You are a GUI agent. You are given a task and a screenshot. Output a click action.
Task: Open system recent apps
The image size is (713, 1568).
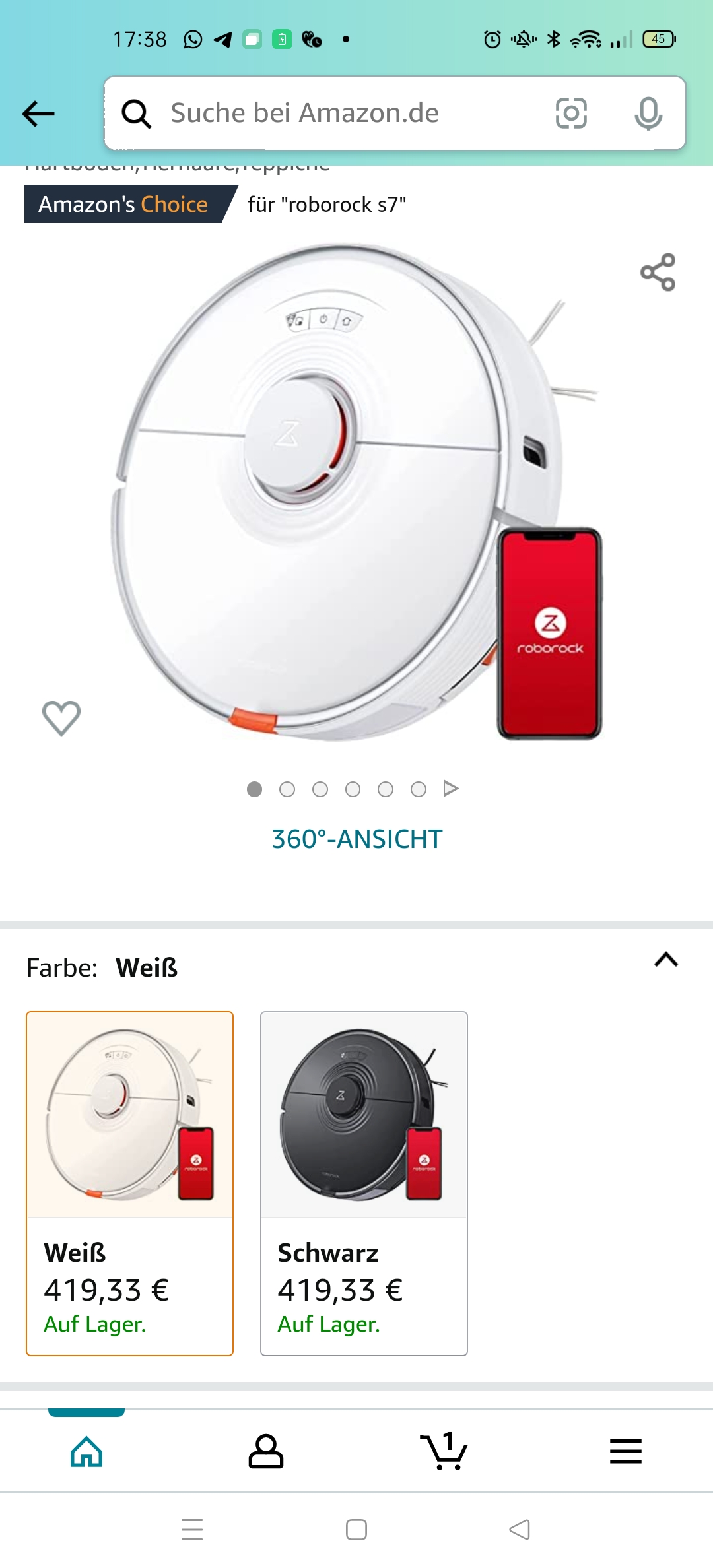tap(192, 1530)
